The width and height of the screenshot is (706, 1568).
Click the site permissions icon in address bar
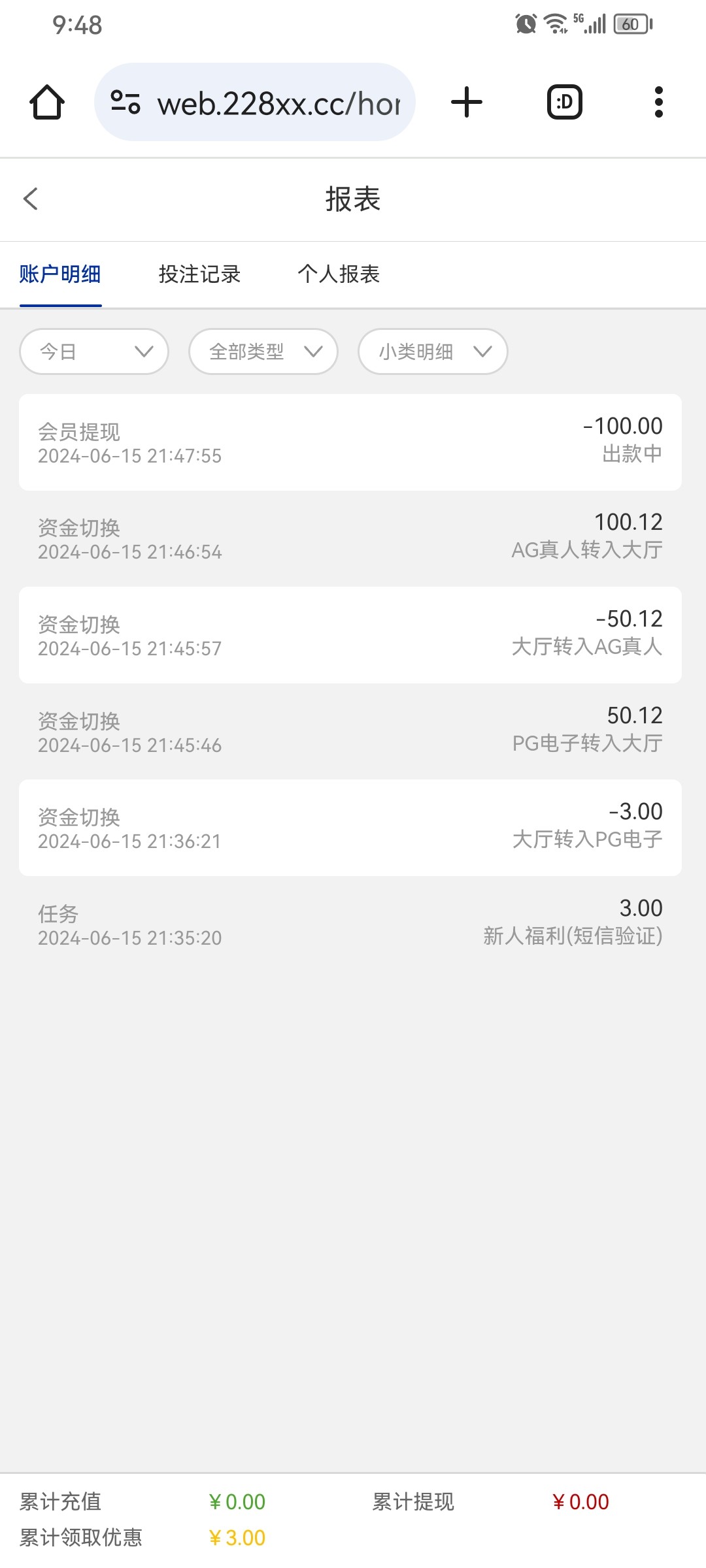pyautogui.click(x=126, y=101)
